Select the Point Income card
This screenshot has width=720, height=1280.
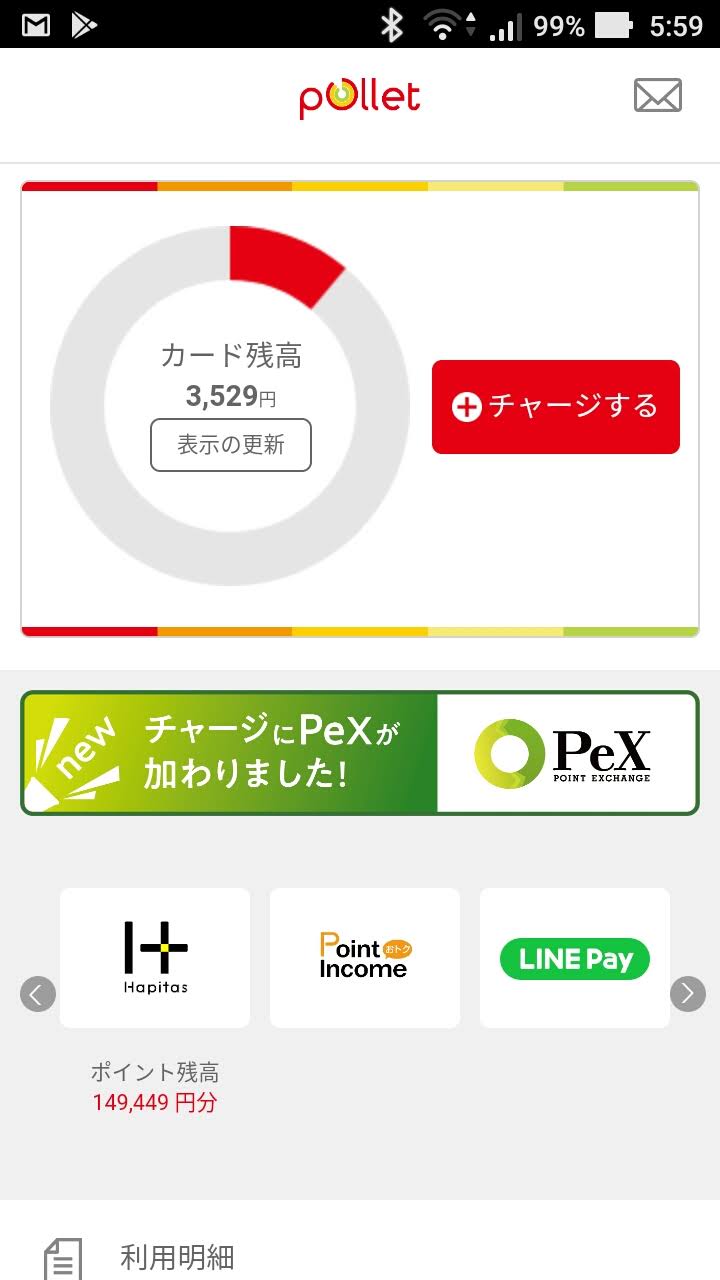point(365,957)
